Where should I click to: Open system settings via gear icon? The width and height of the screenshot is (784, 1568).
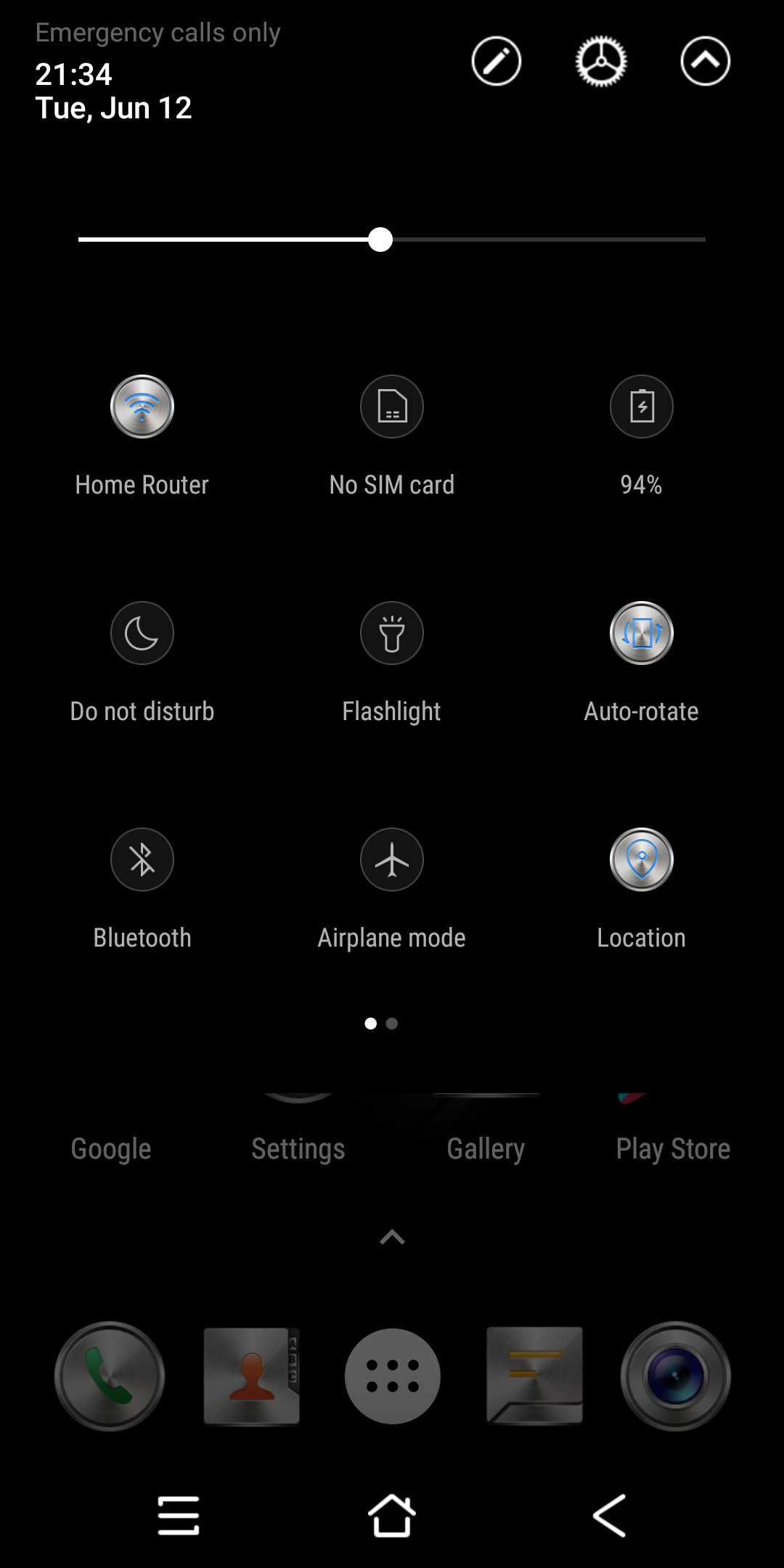(x=601, y=61)
